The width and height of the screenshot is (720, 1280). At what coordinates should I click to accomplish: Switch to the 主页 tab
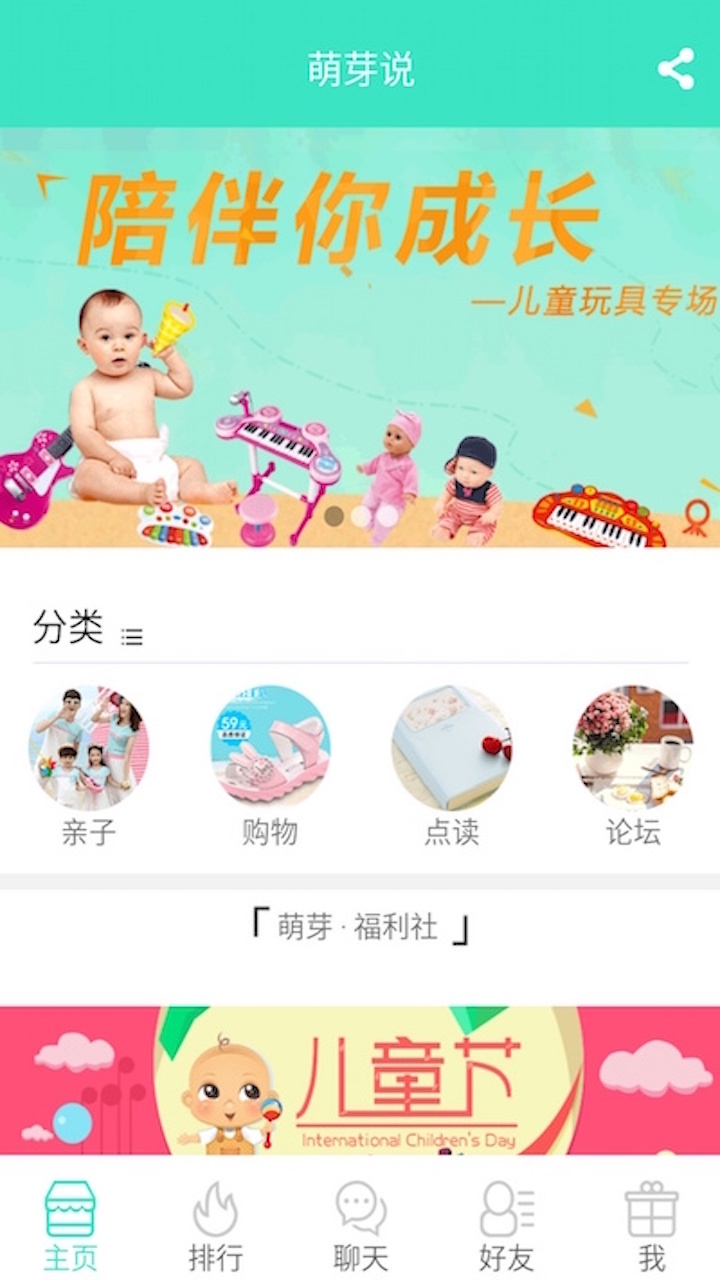point(71,1225)
